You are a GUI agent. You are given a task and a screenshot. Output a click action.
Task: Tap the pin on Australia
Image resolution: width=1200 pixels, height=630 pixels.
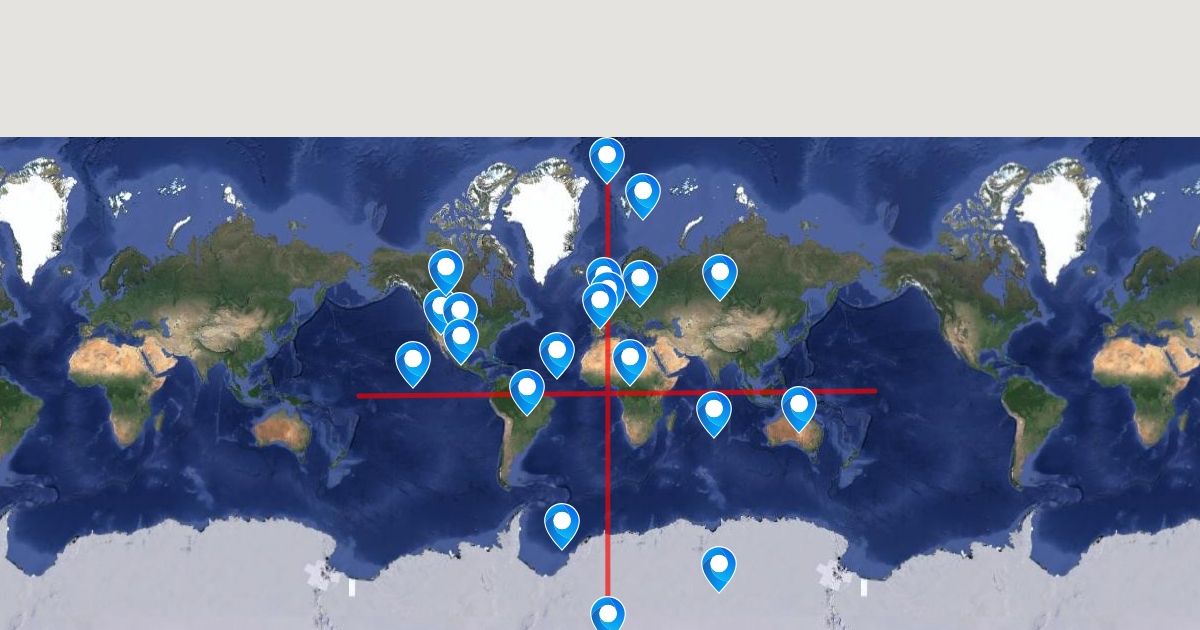798,406
